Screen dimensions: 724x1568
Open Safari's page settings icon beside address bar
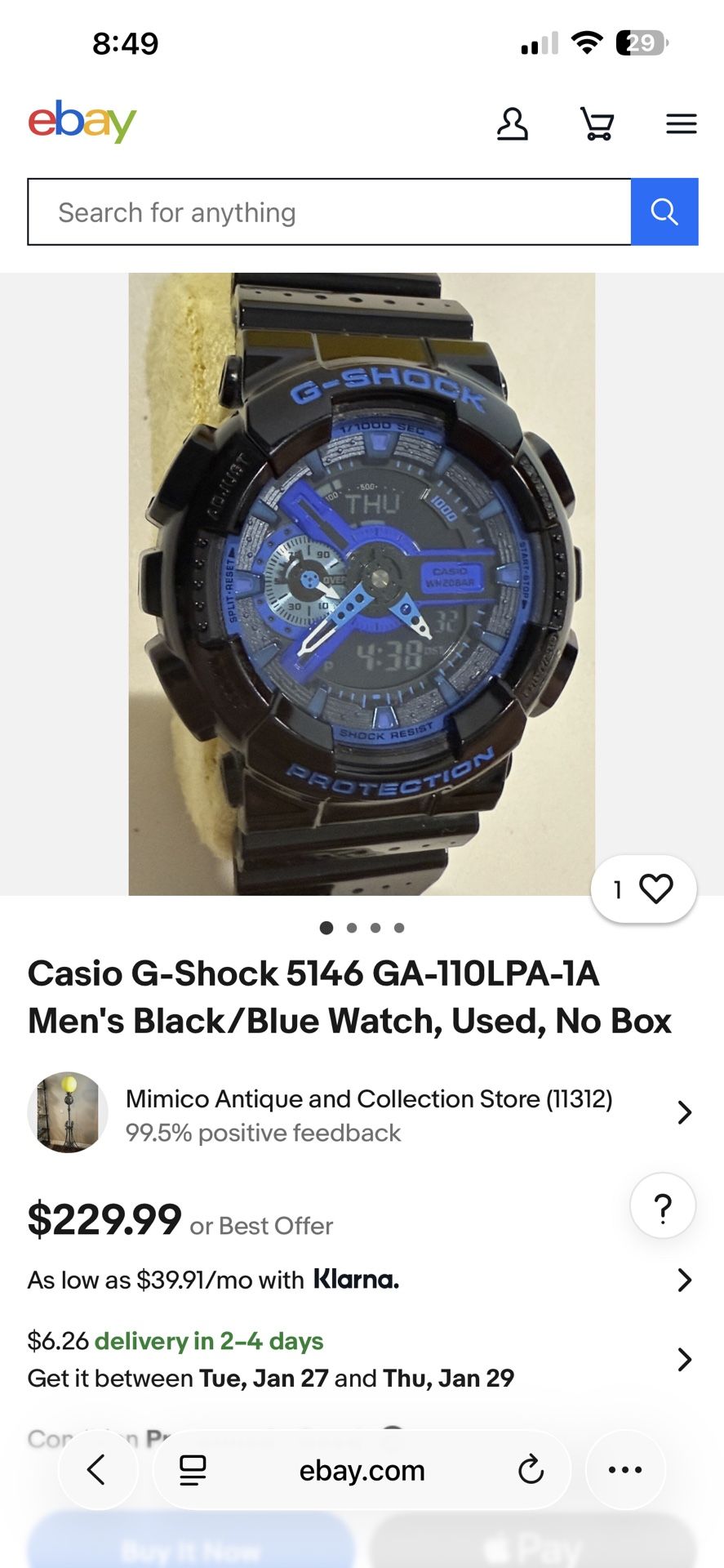[190, 1469]
